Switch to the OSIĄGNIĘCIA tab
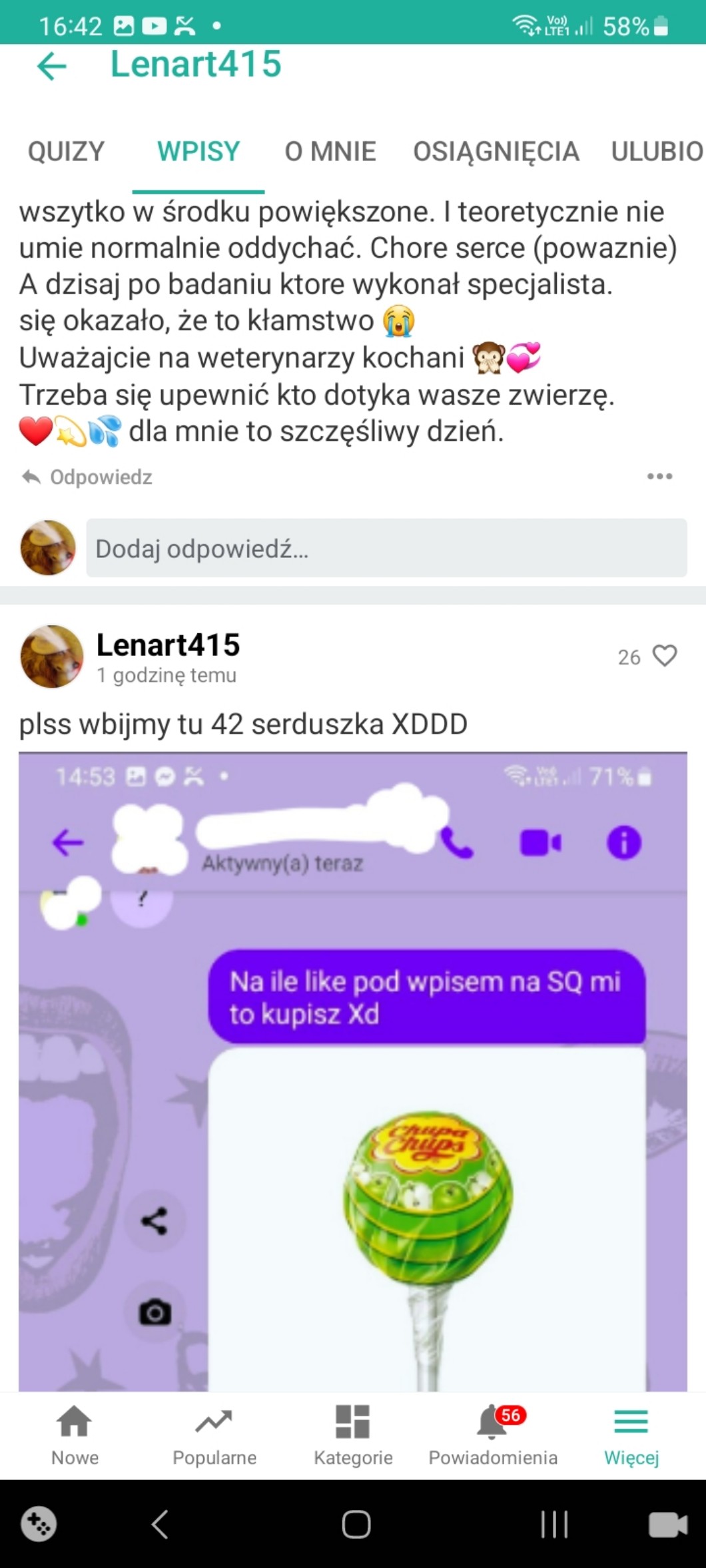The image size is (706, 1568). [x=496, y=151]
